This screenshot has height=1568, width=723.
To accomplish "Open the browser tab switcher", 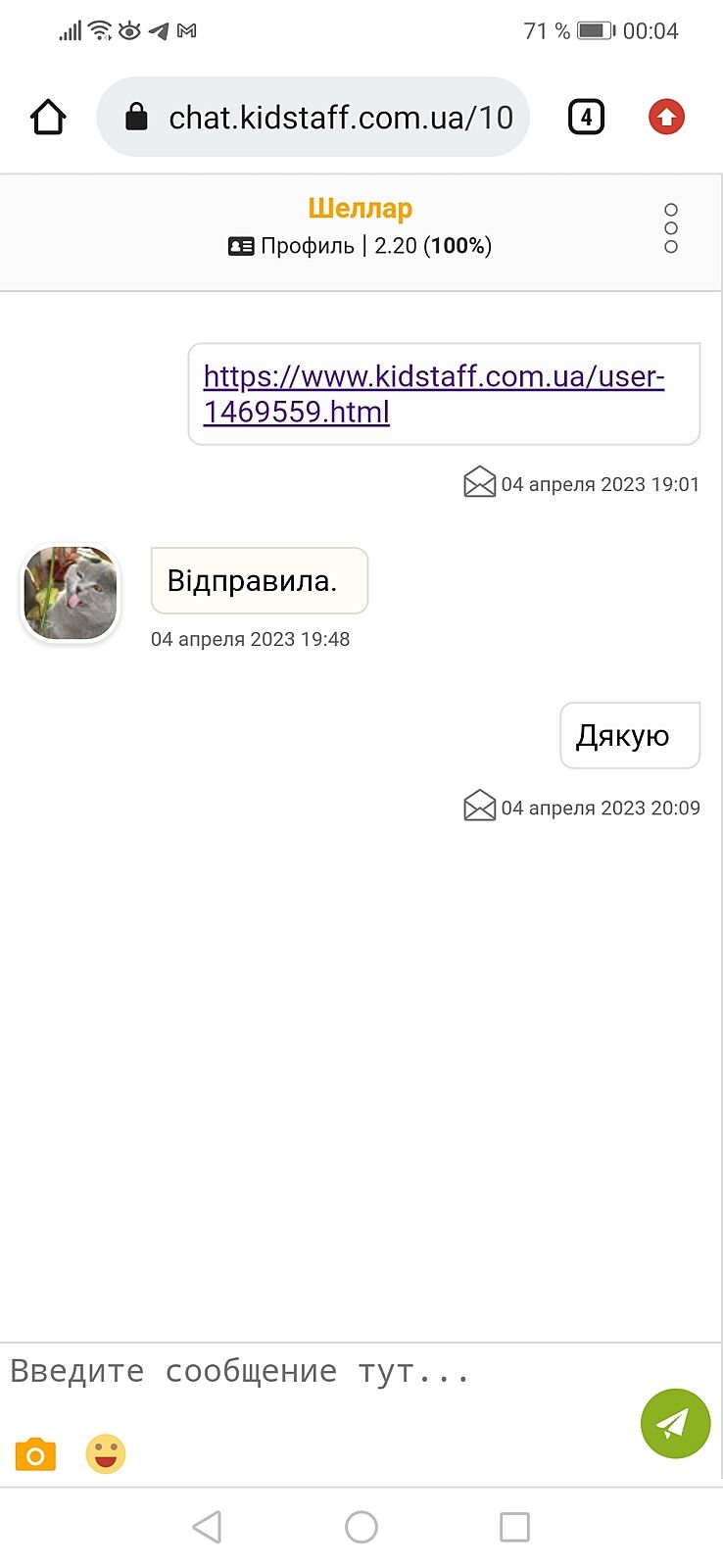I will pyautogui.click(x=586, y=118).
